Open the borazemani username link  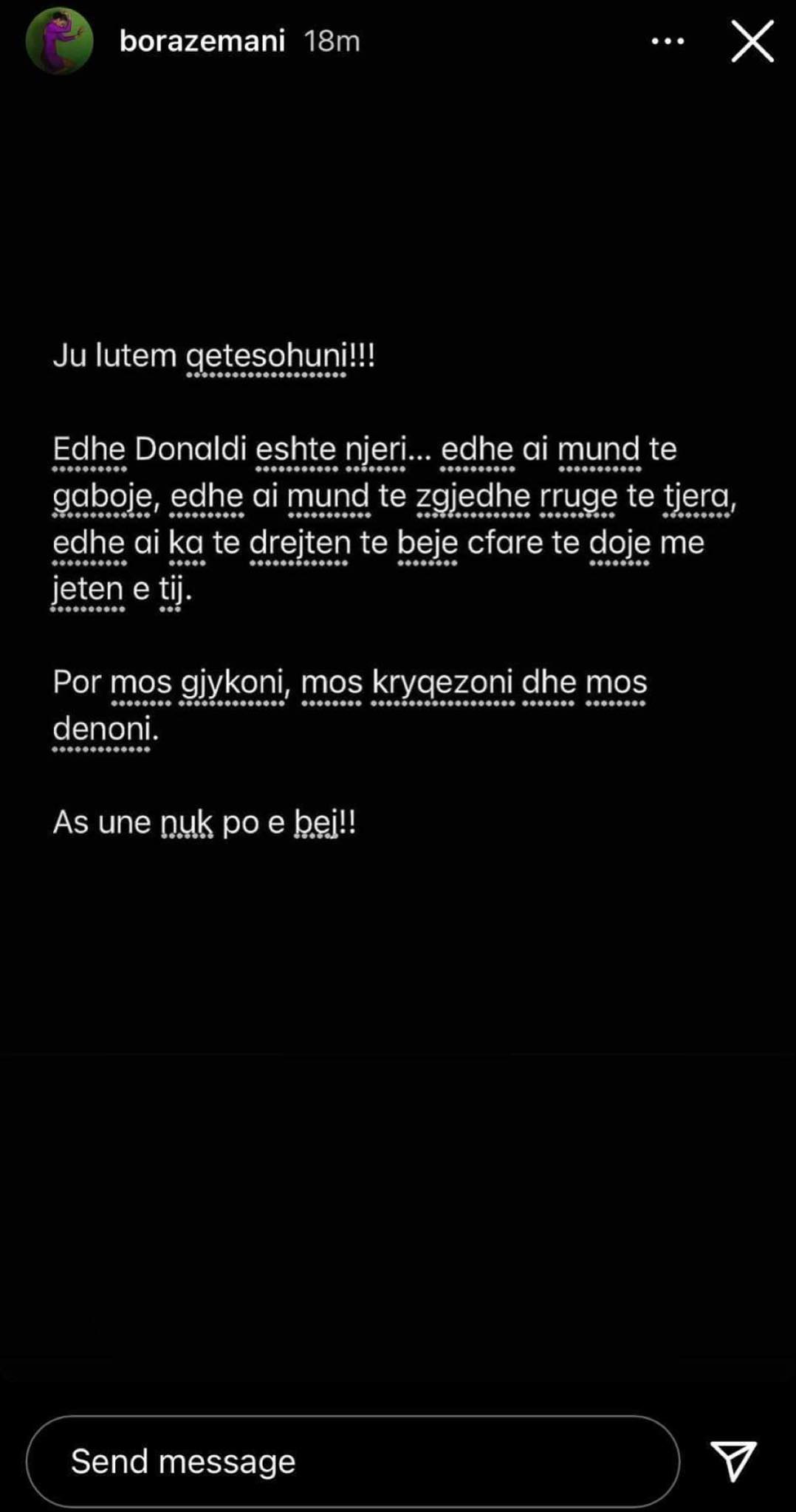click(202, 41)
